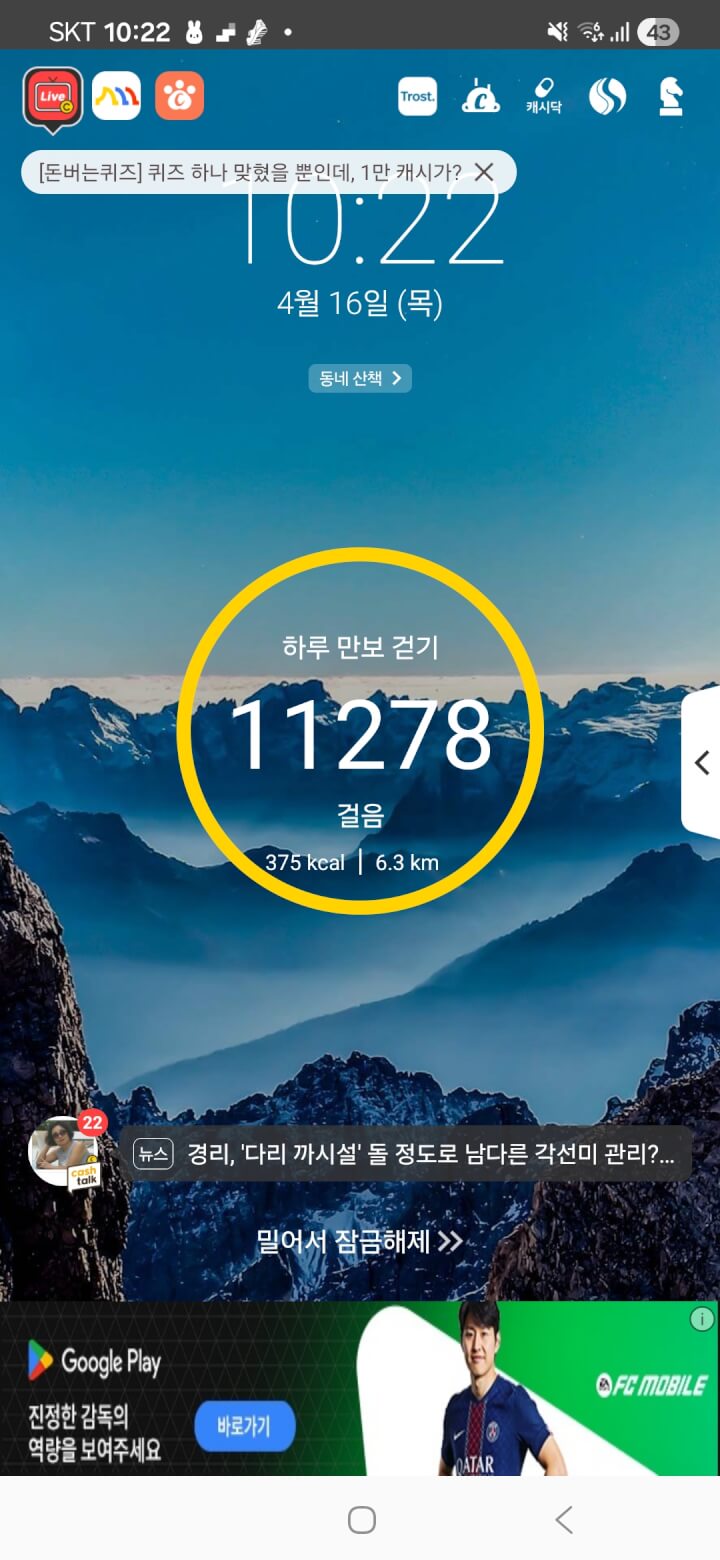Image resolution: width=720 pixels, height=1560 pixels.
Task: Open the 캐시닥 shortcut
Action: pyautogui.click(x=544, y=96)
